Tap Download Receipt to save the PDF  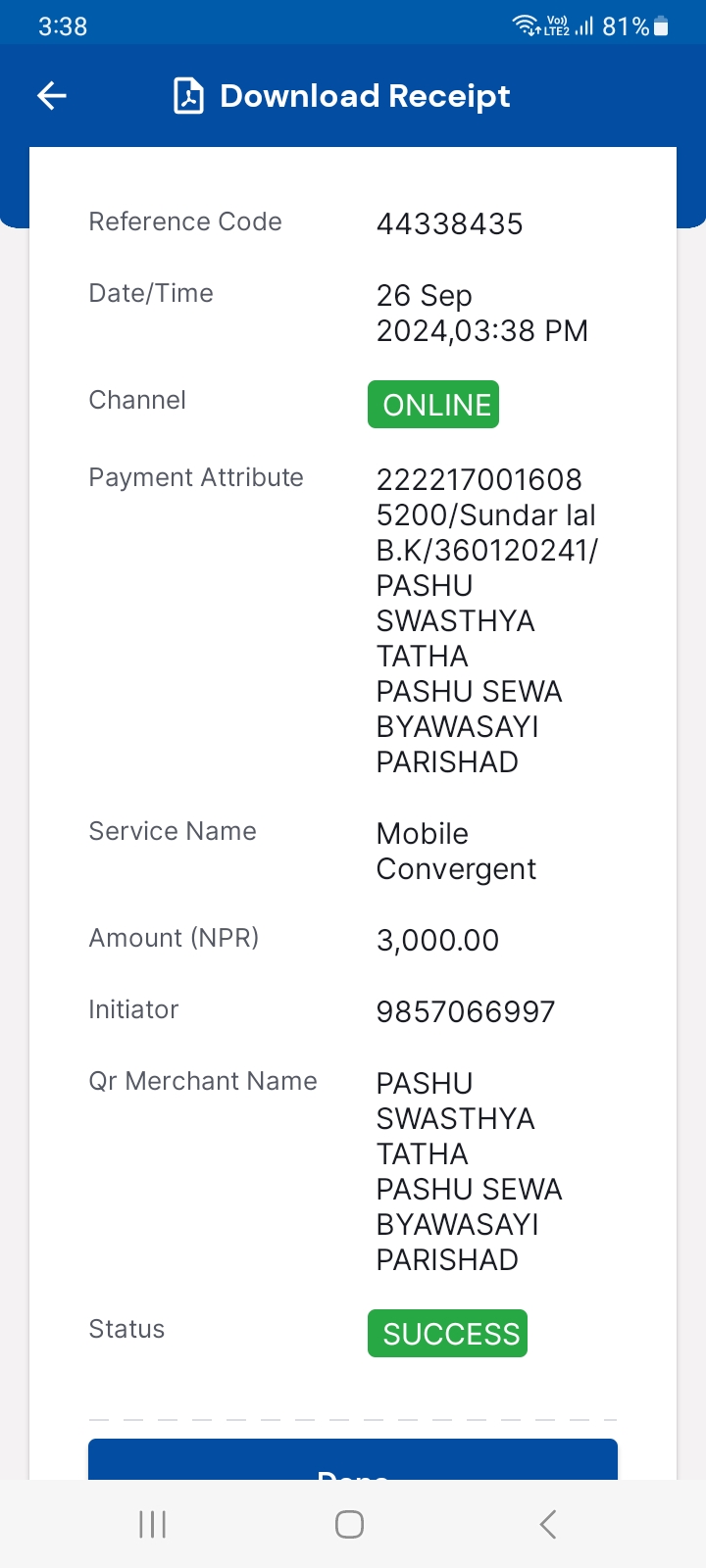click(x=342, y=96)
